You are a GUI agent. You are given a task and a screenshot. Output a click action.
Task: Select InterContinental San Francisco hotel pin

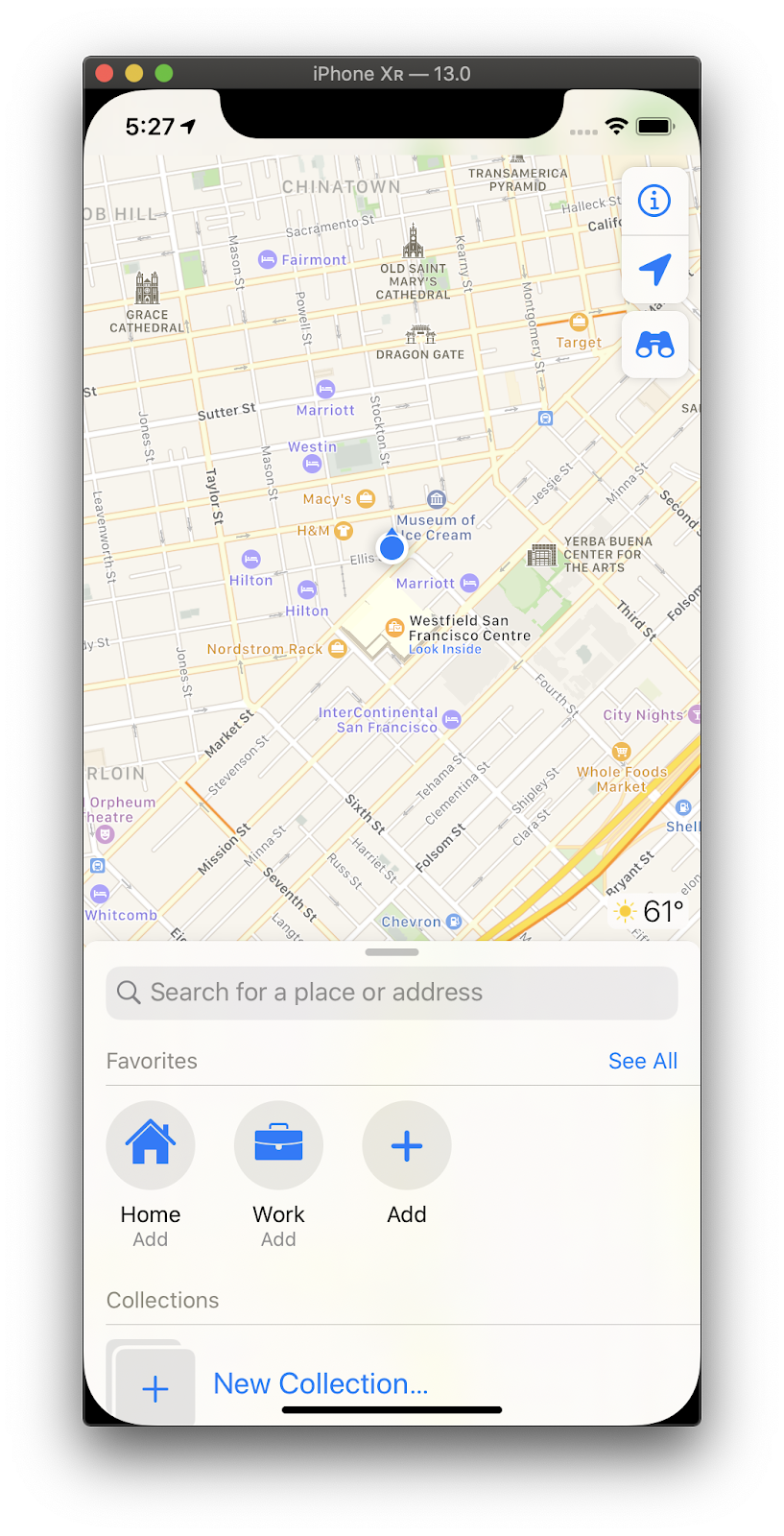[452, 719]
